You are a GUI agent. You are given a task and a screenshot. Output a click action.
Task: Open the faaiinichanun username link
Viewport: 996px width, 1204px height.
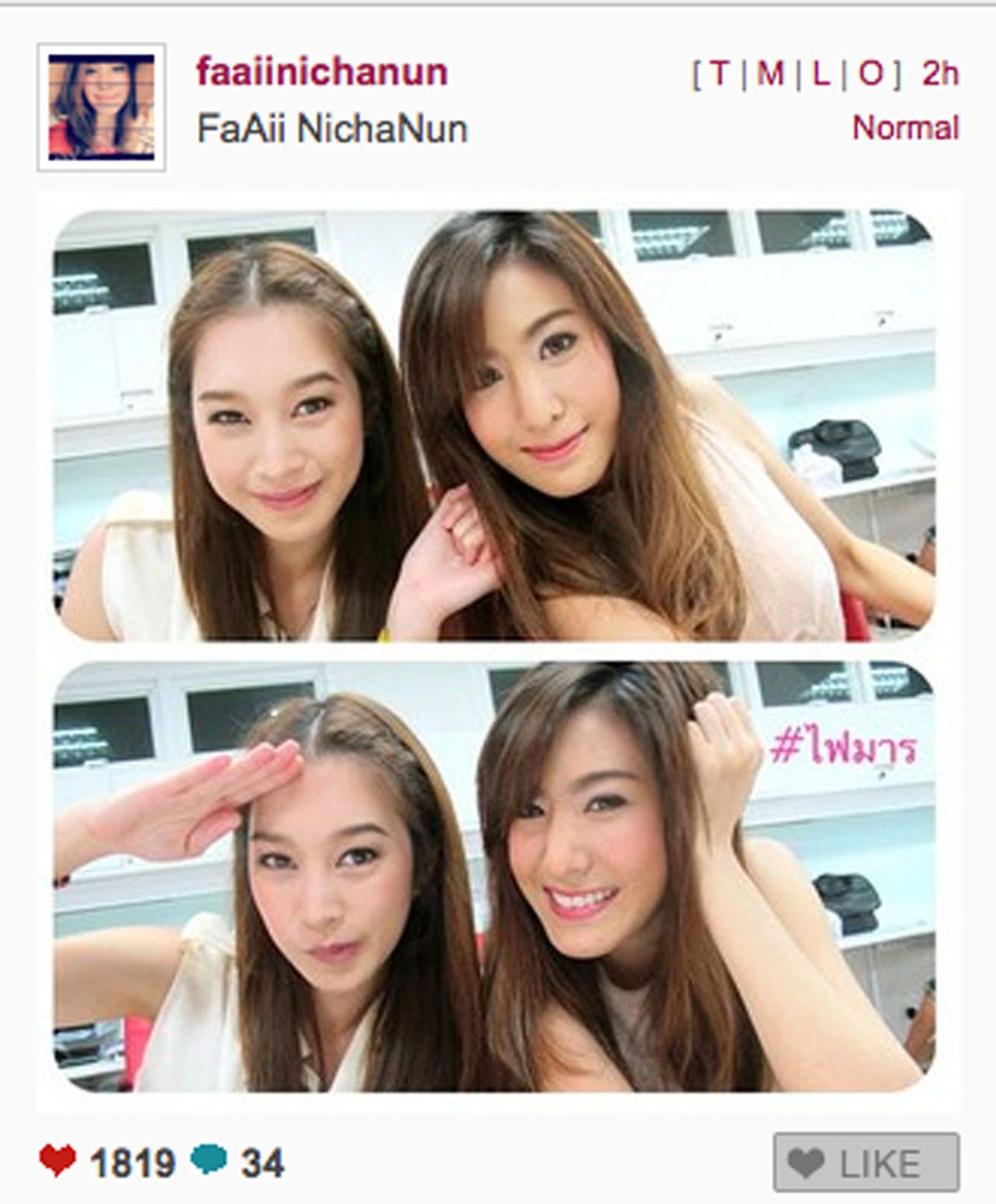pos(322,72)
